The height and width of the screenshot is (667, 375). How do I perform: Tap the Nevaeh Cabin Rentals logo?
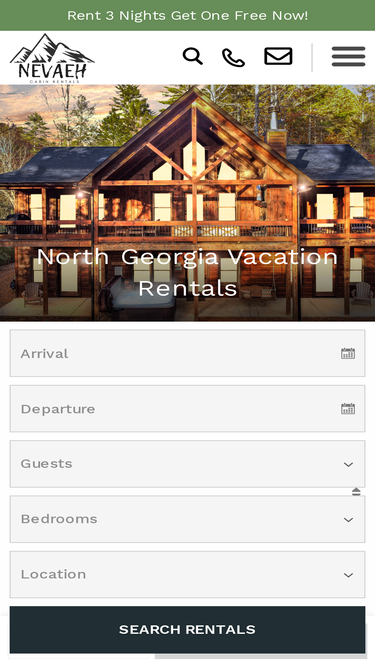tap(52, 58)
